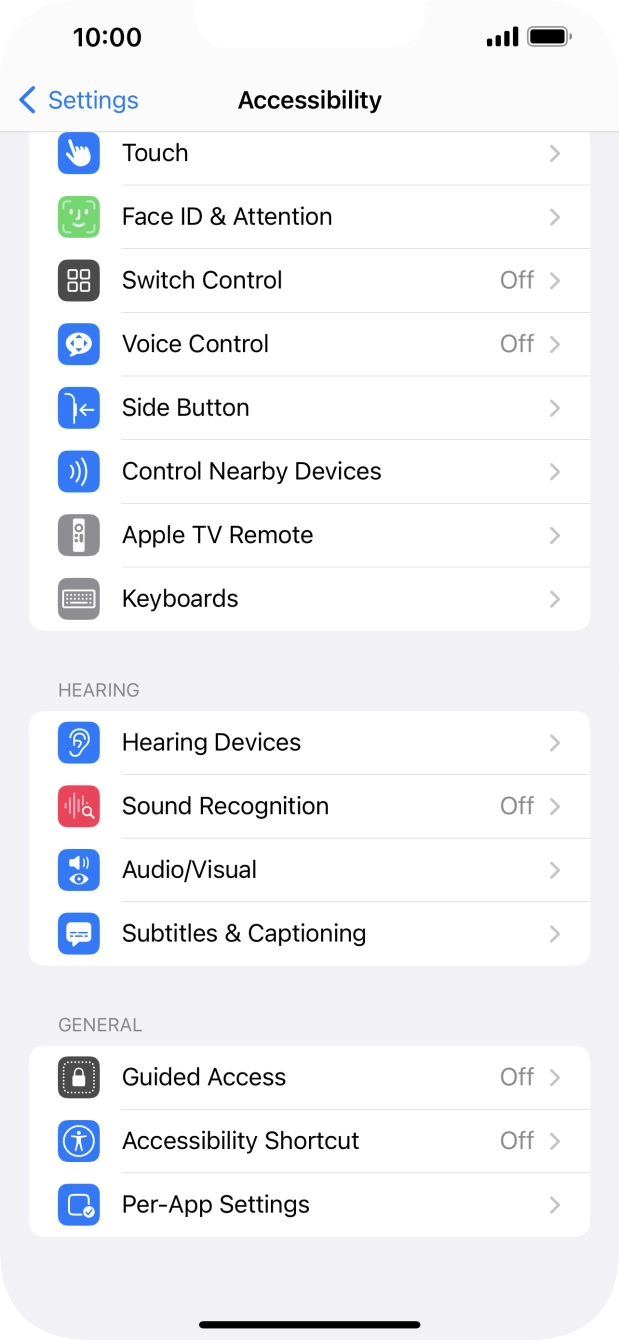Open Audio/Visual settings
Screen dimensions: 619x1340
coord(309,870)
